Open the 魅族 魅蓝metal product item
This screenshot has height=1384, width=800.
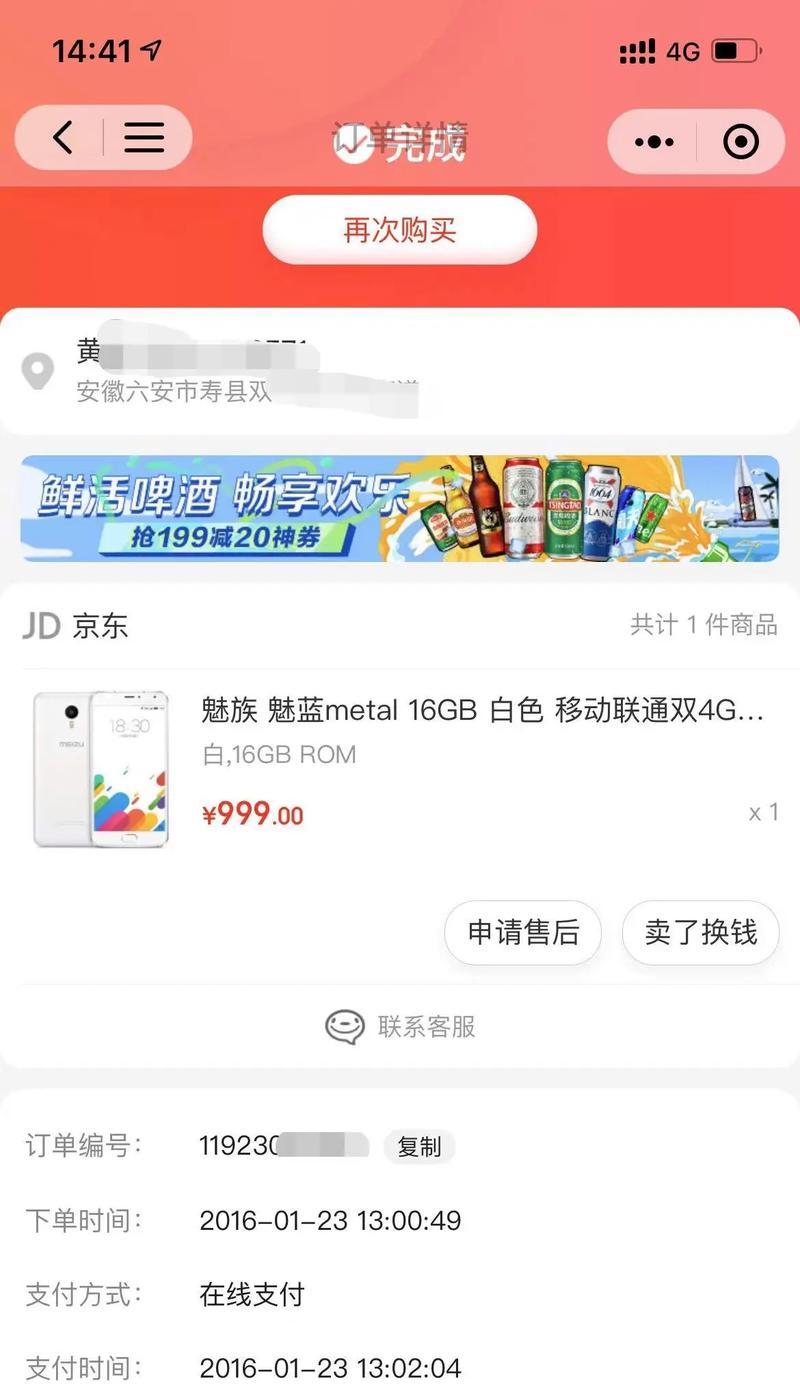tap(482, 712)
